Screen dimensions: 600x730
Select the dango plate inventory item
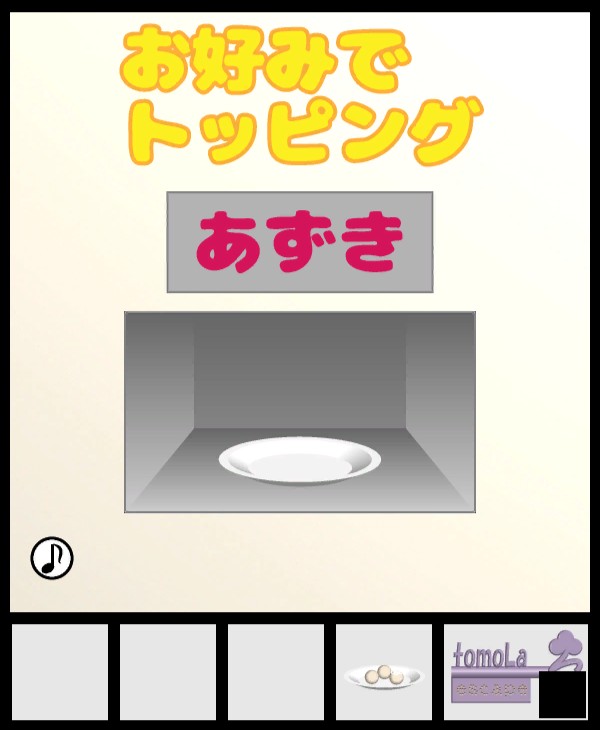tap(383, 673)
